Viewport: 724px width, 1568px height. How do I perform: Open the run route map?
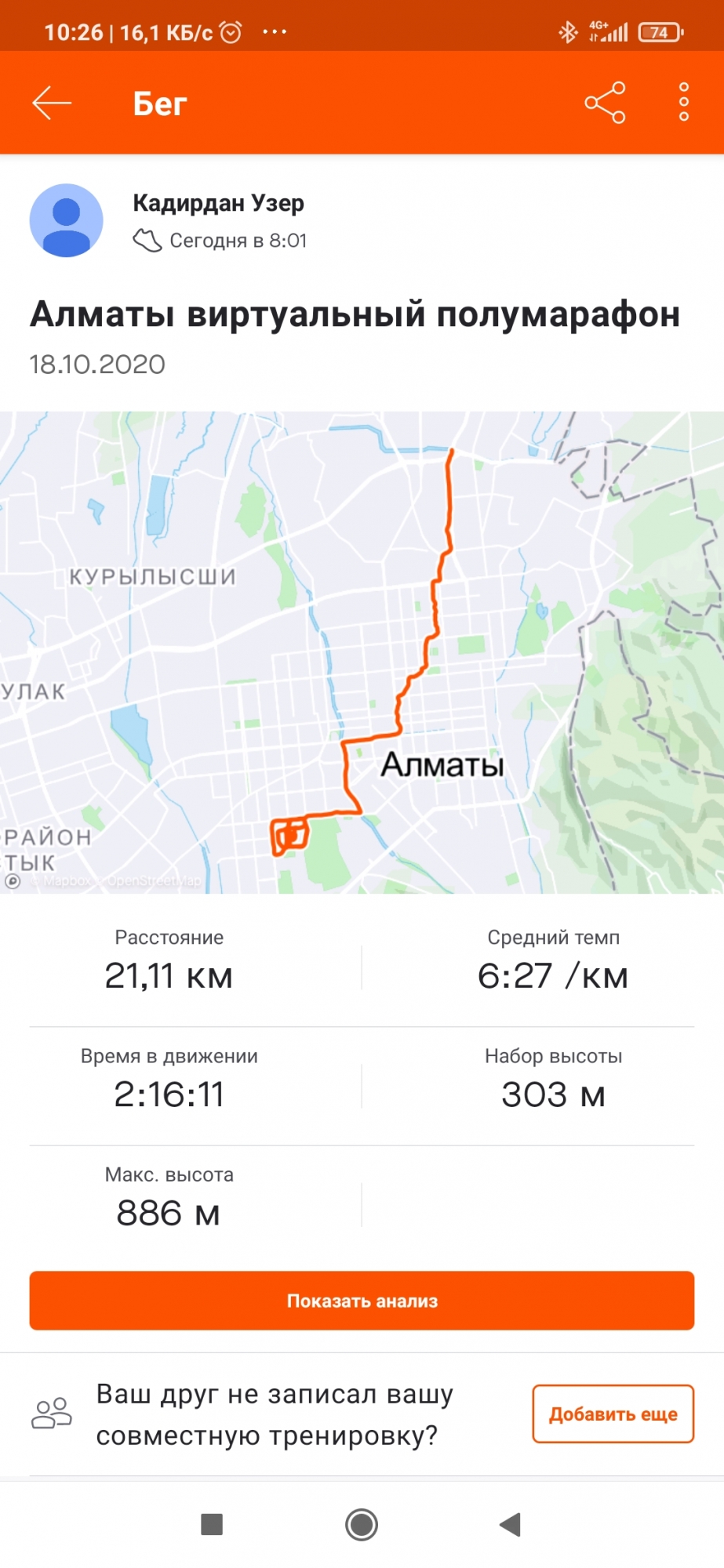(362, 651)
